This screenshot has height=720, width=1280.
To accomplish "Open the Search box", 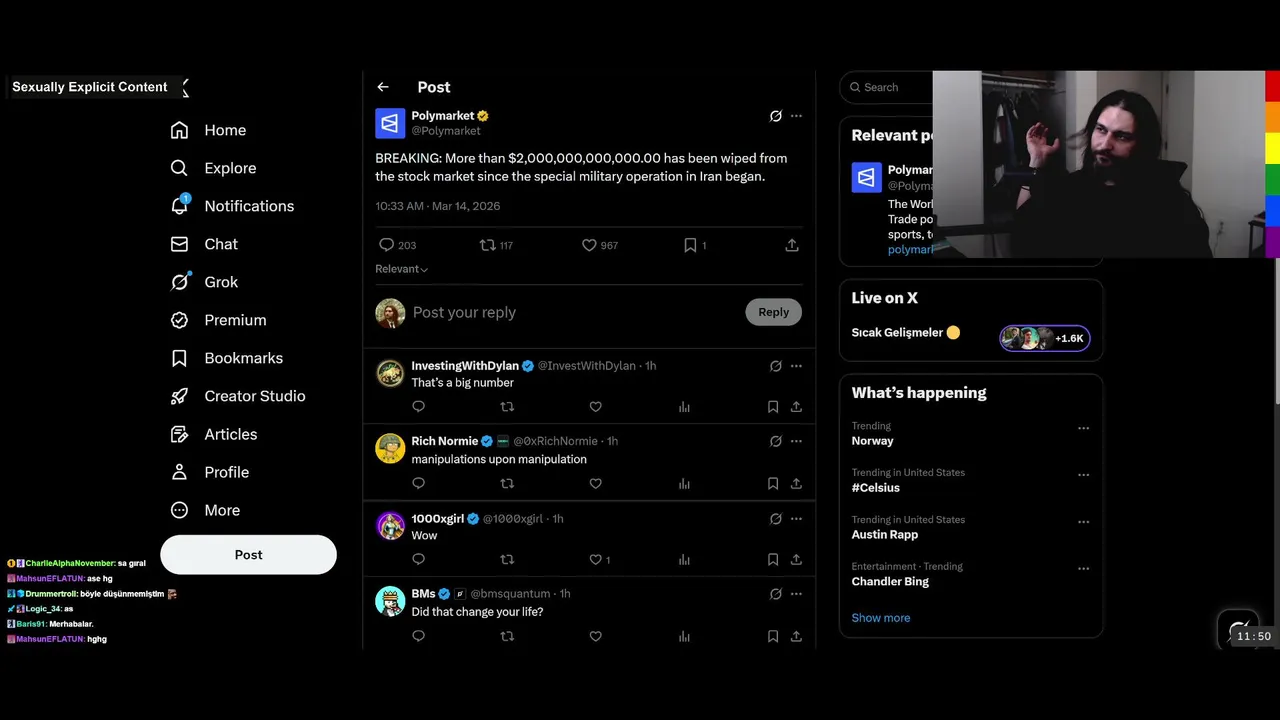I will click(885, 87).
